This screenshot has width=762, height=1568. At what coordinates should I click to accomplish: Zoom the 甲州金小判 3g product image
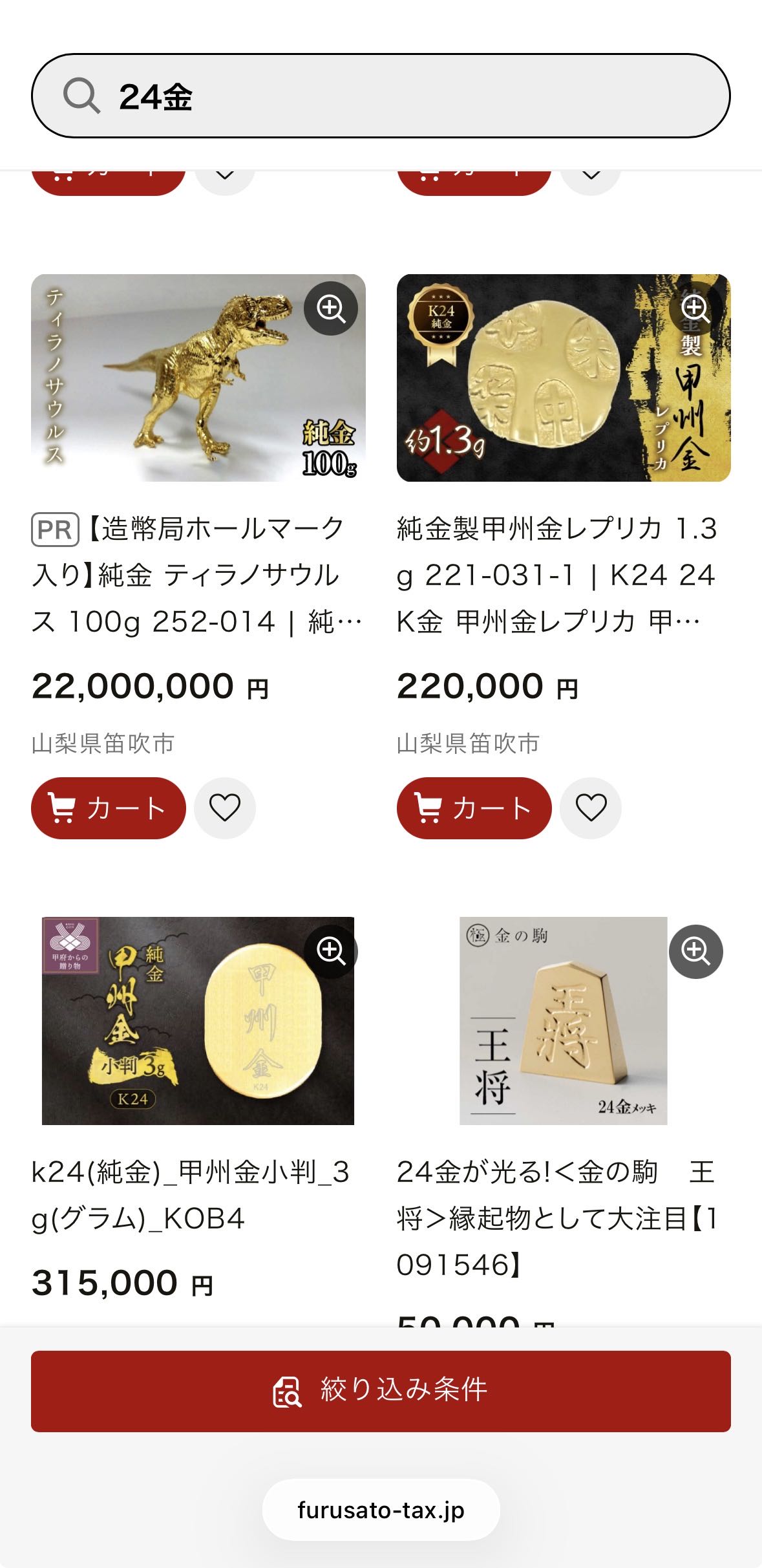[331, 951]
